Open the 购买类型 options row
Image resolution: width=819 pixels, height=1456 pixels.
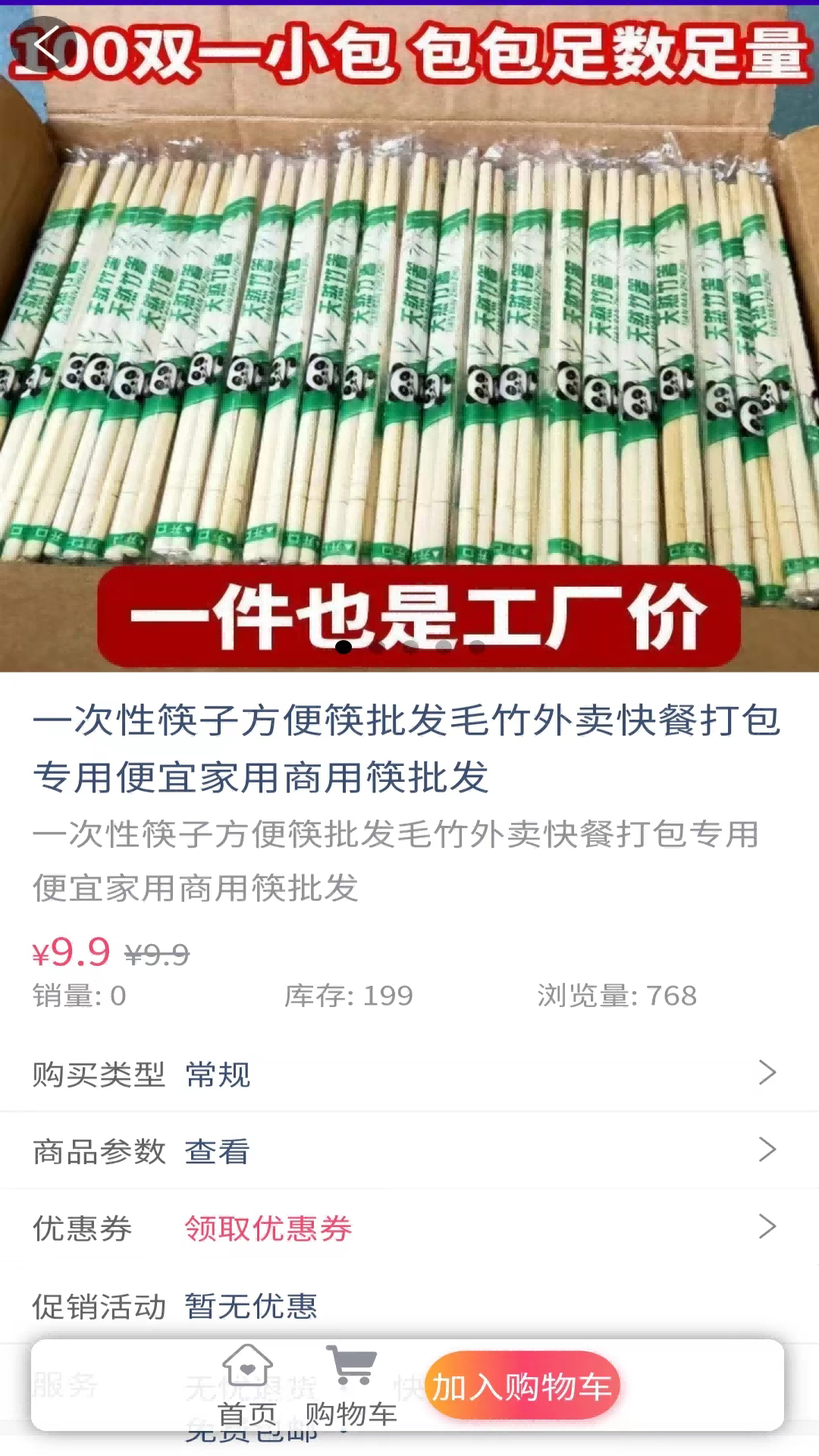409,1074
